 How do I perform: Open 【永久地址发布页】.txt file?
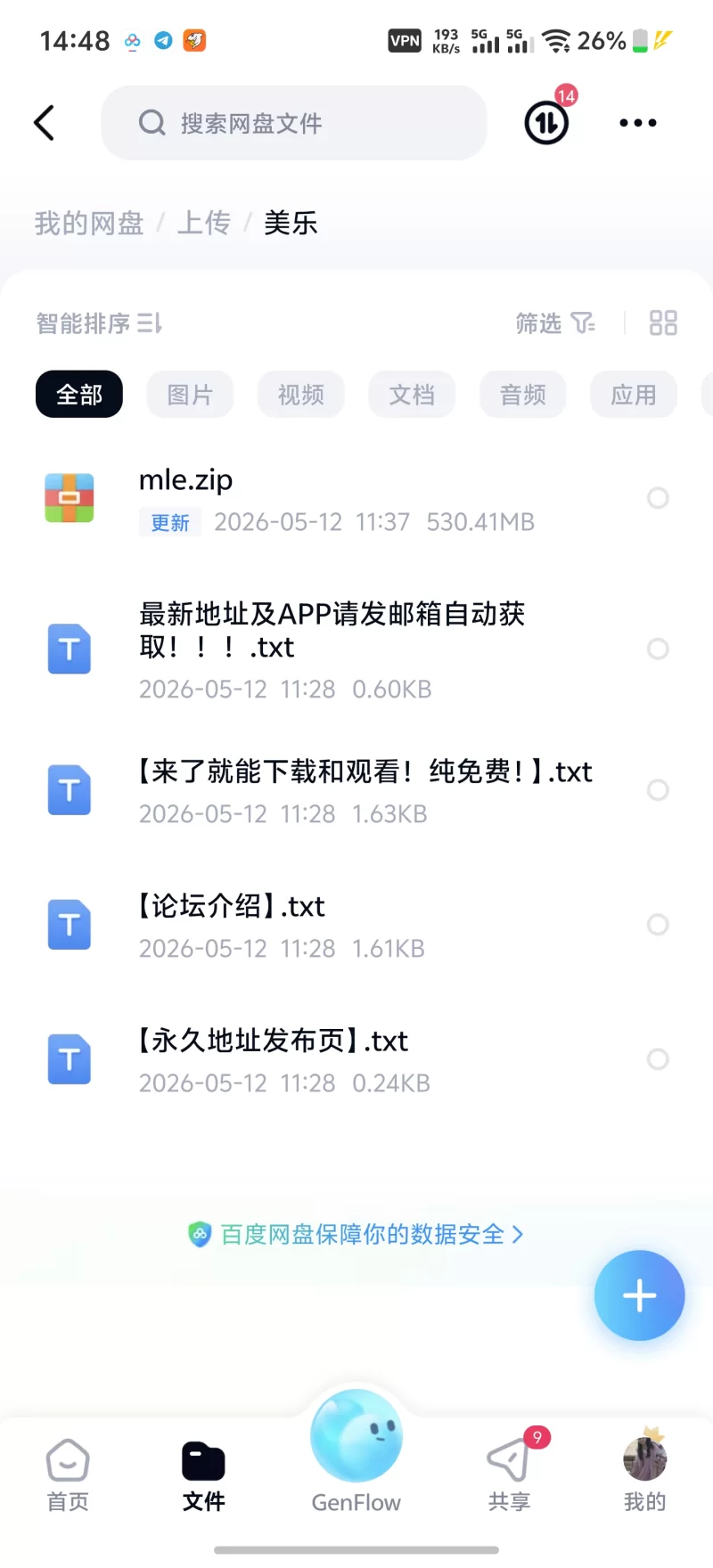click(356, 1060)
